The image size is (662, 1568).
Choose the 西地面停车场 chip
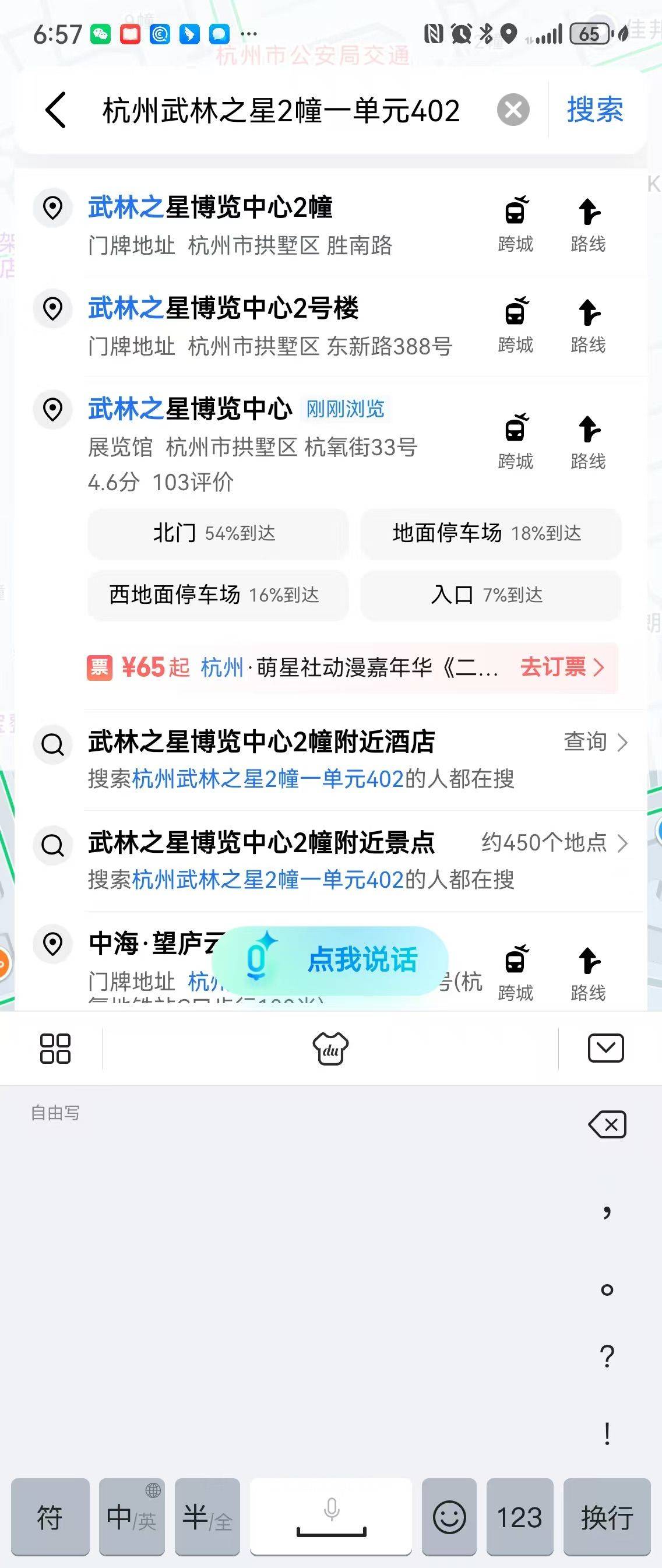tap(217, 595)
